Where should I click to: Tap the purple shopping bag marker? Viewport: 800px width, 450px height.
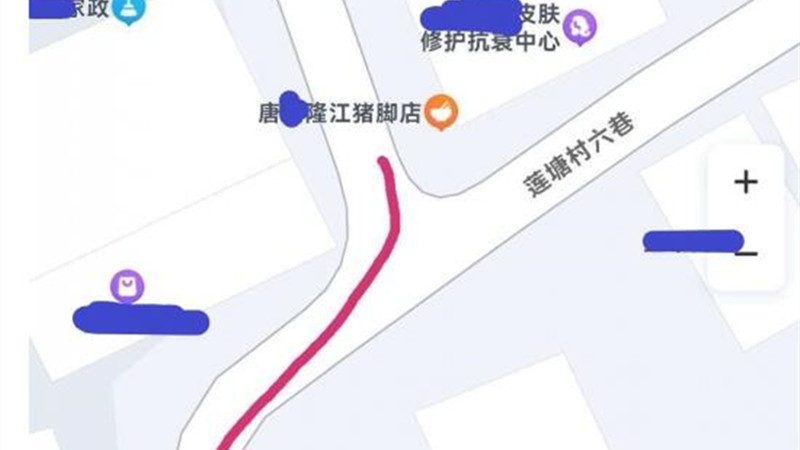(127, 287)
